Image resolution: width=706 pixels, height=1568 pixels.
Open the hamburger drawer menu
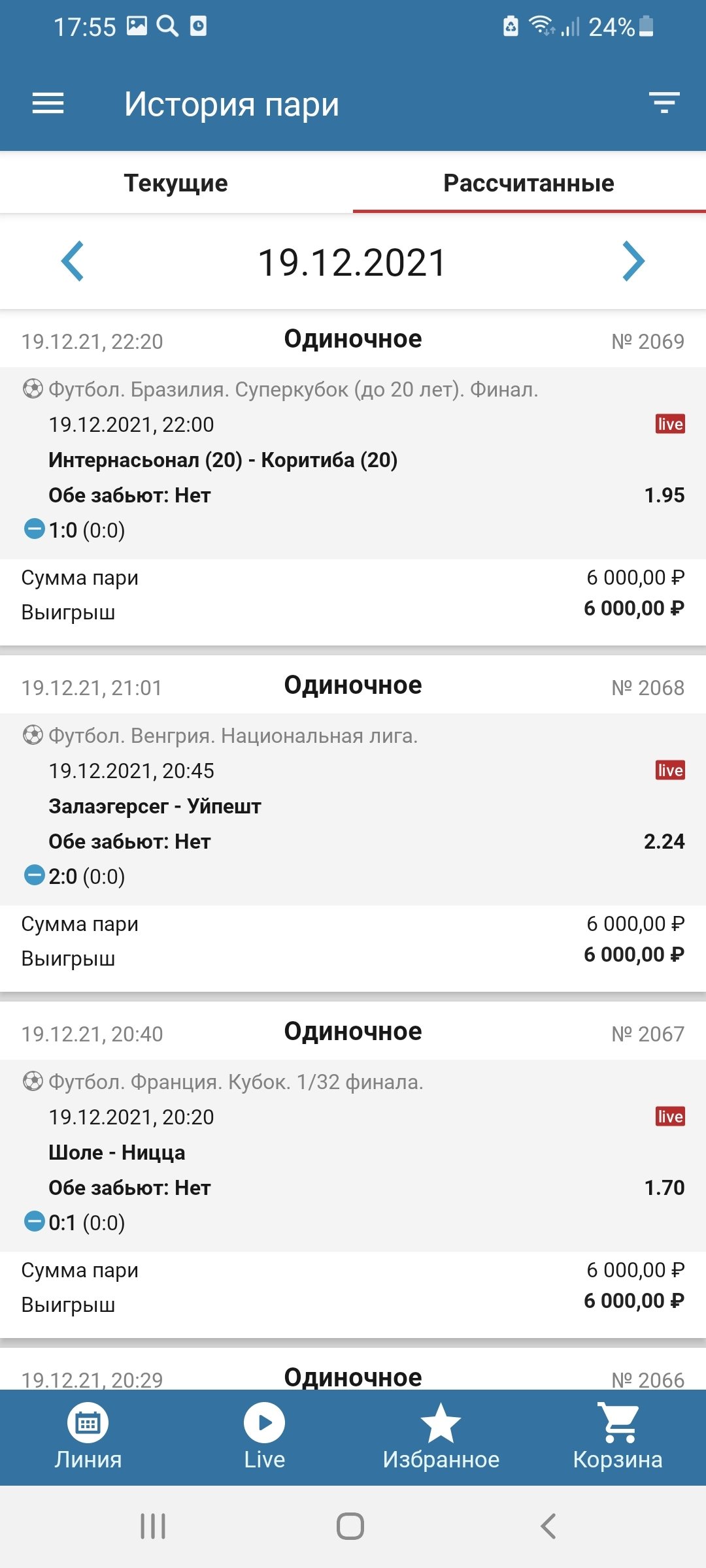tap(48, 103)
